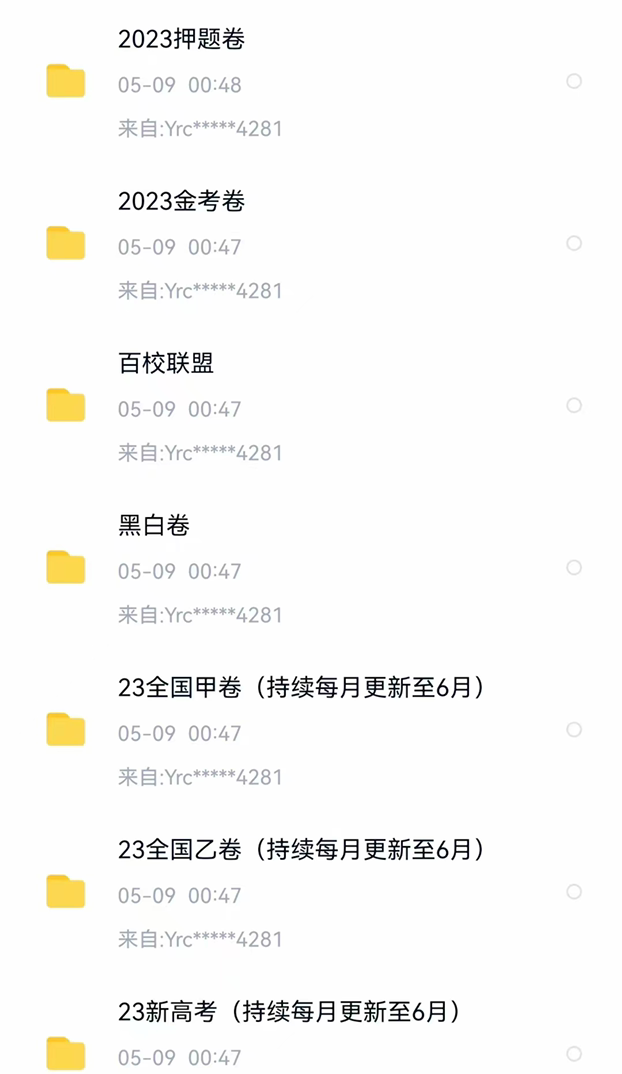
Task: Open the 黑白卷 folder
Action: click(154, 526)
